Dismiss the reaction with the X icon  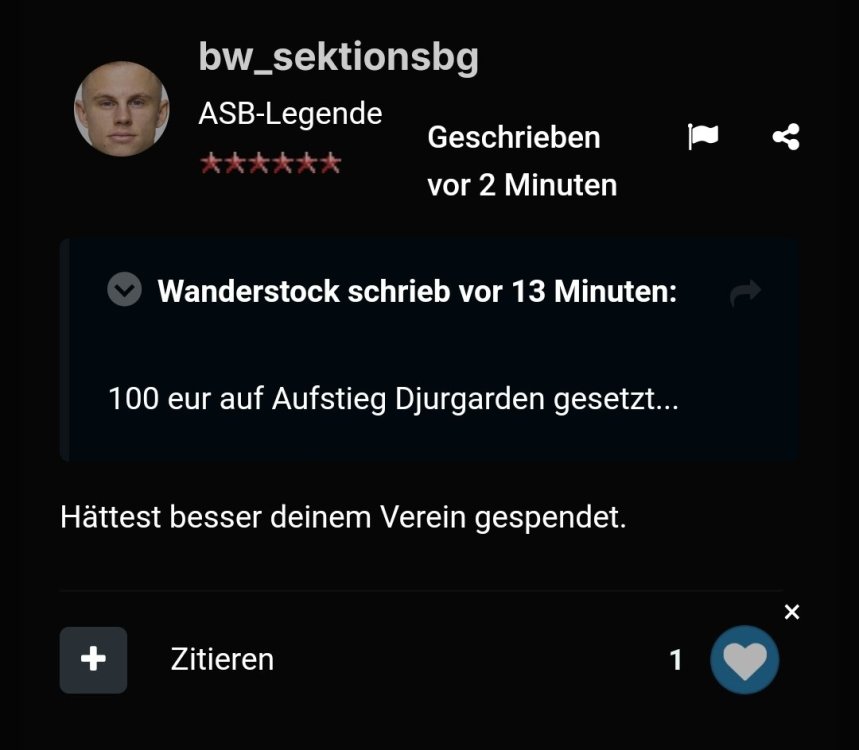coord(792,612)
